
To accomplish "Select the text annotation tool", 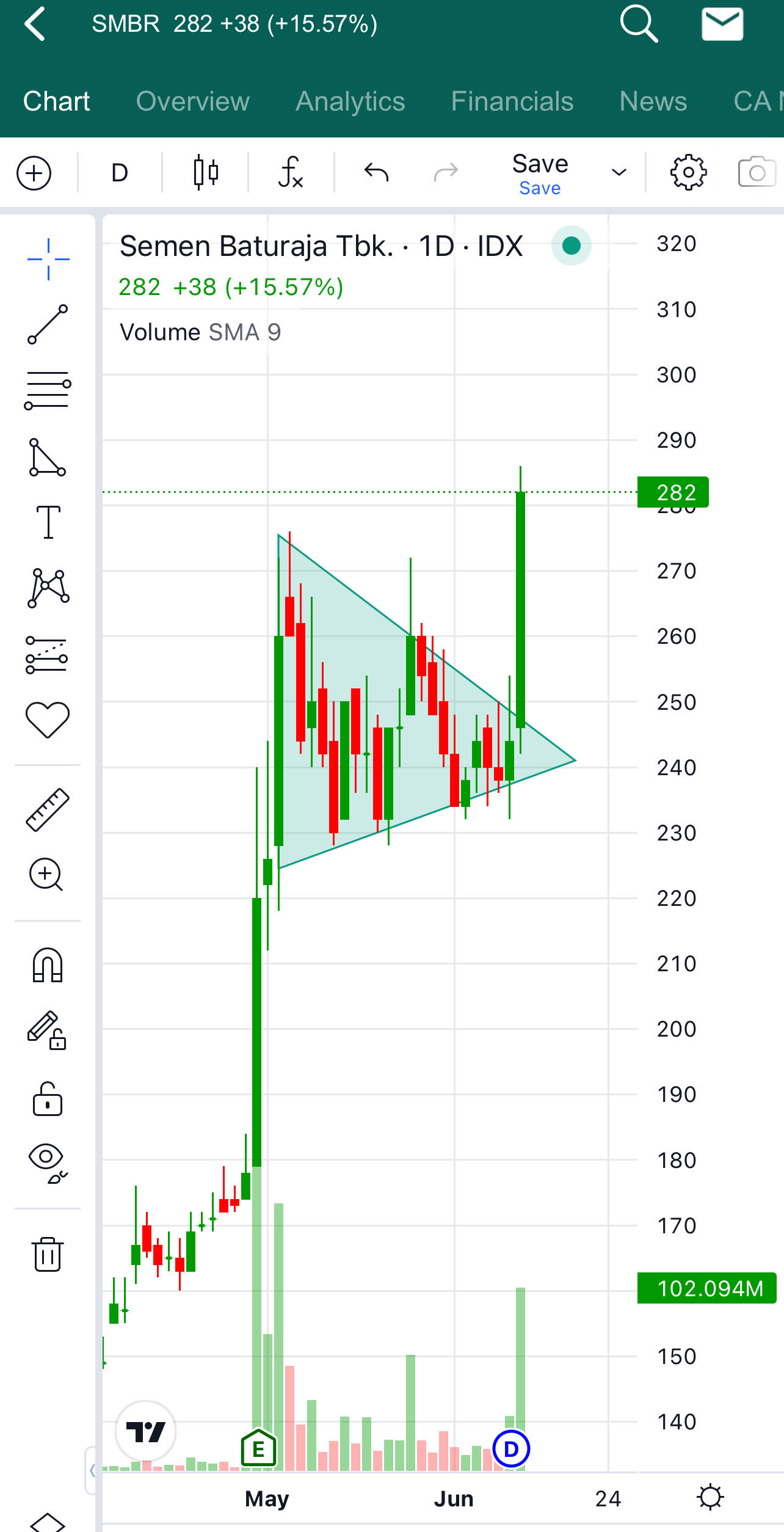I will click(48, 522).
